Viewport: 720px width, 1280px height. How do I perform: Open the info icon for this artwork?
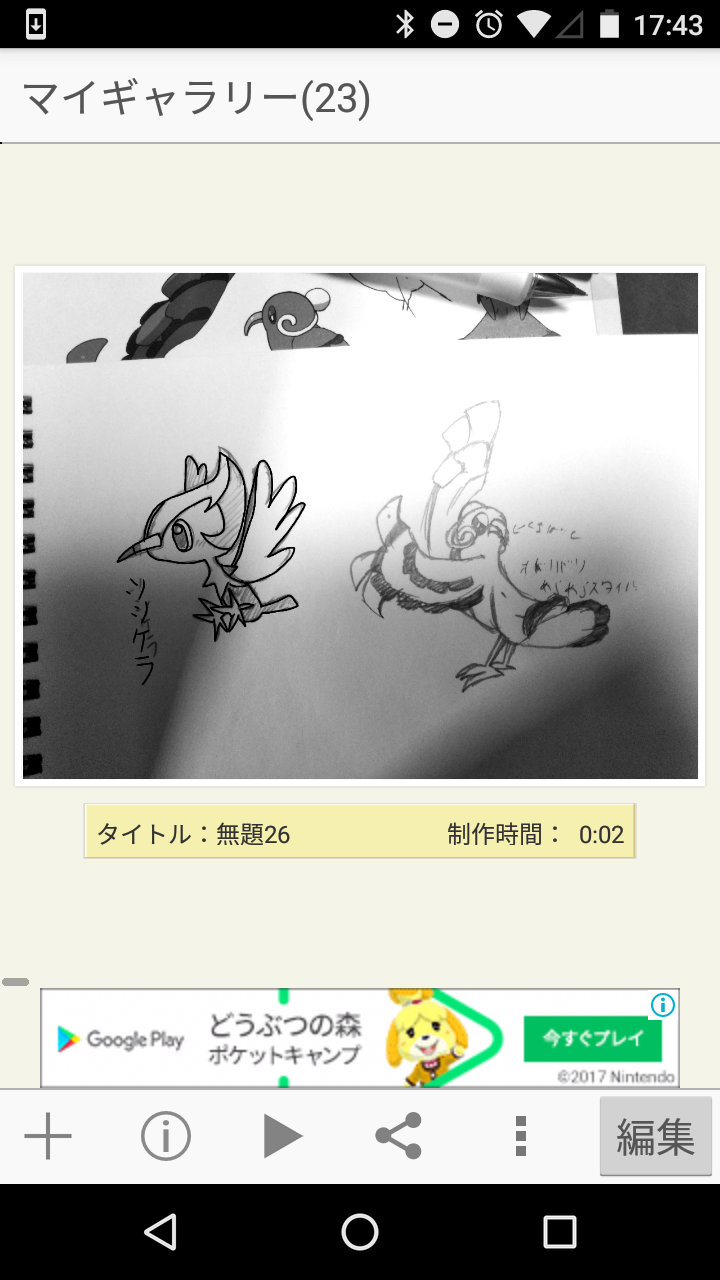click(x=166, y=1136)
